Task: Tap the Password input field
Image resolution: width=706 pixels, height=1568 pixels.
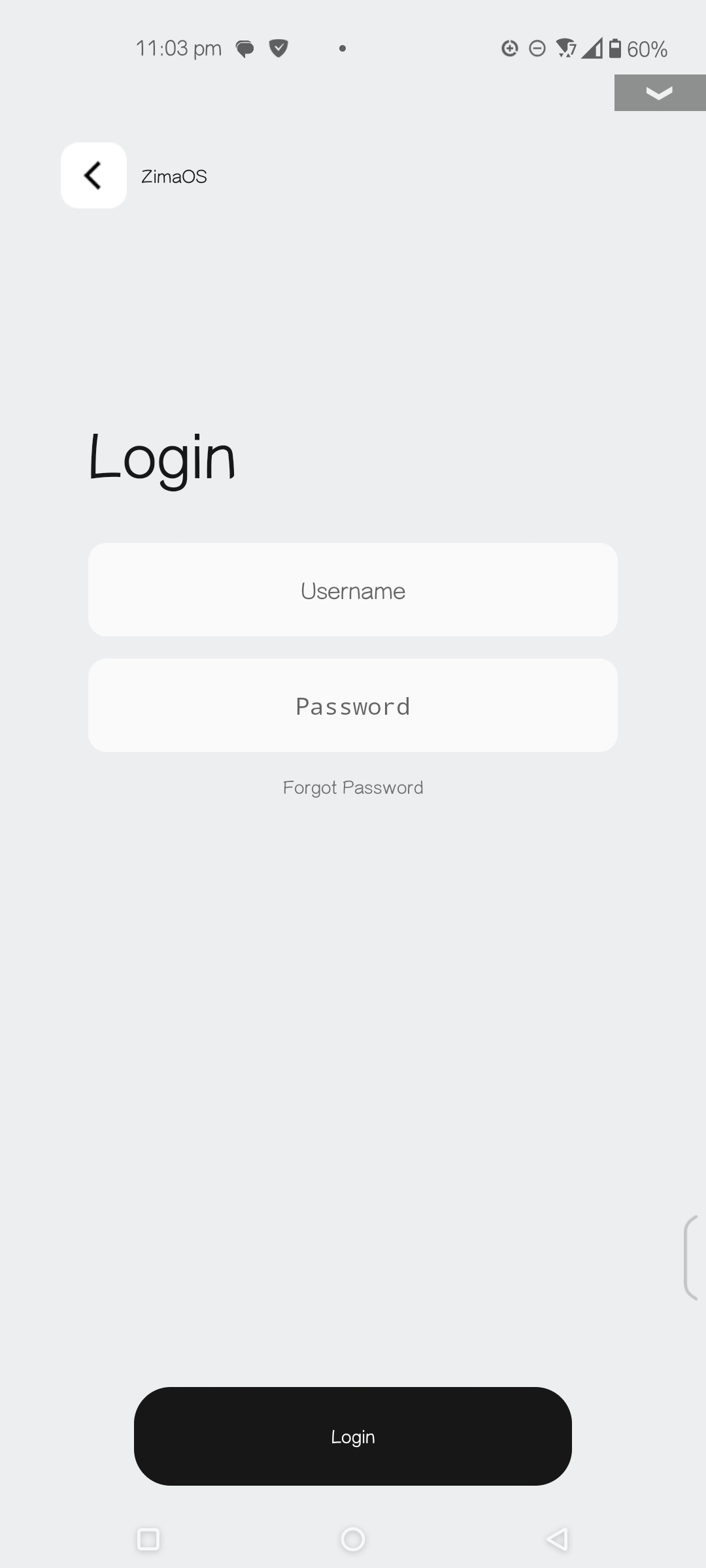Action: click(353, 706)
